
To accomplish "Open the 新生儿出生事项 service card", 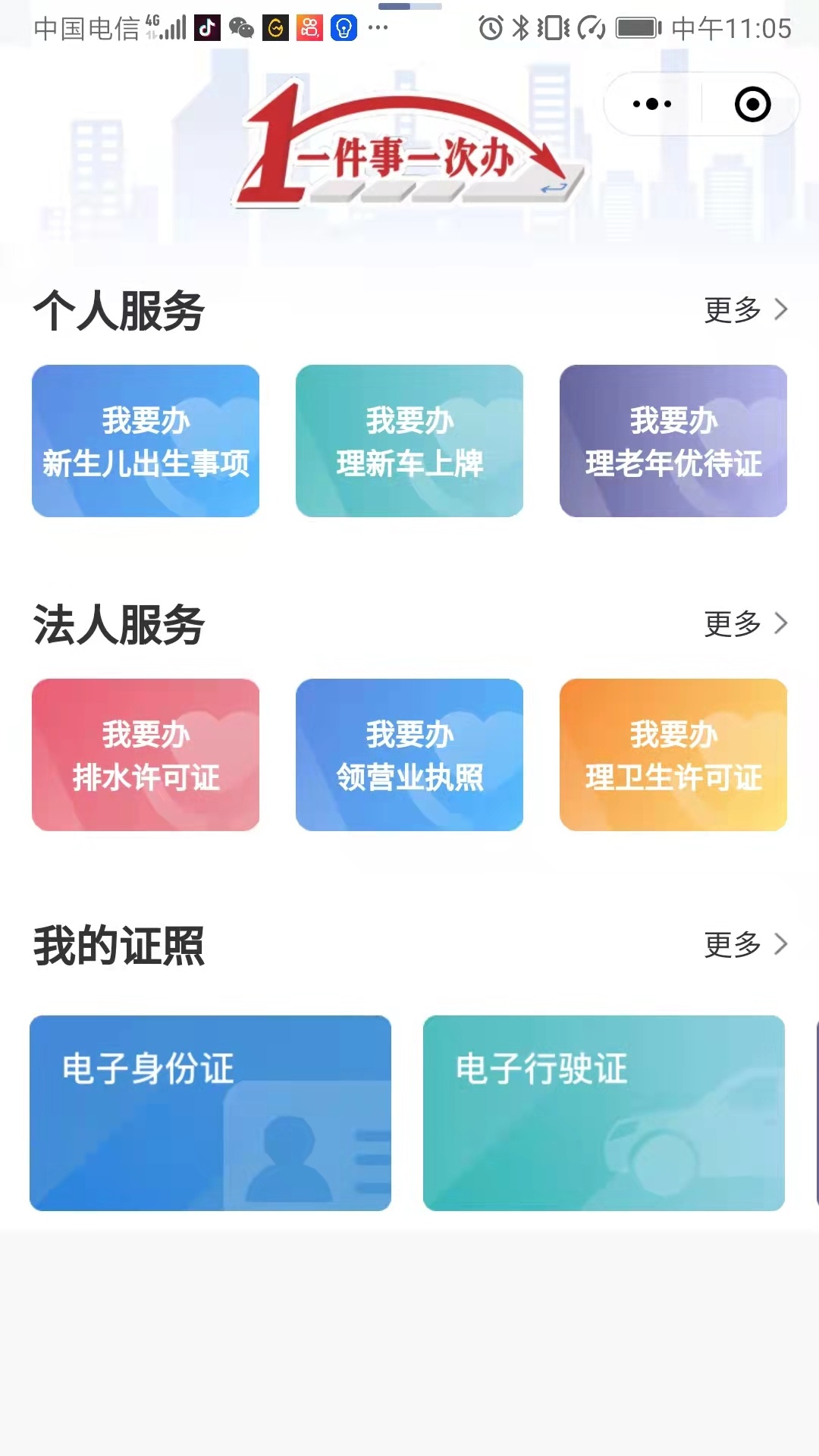I will 146,441.
